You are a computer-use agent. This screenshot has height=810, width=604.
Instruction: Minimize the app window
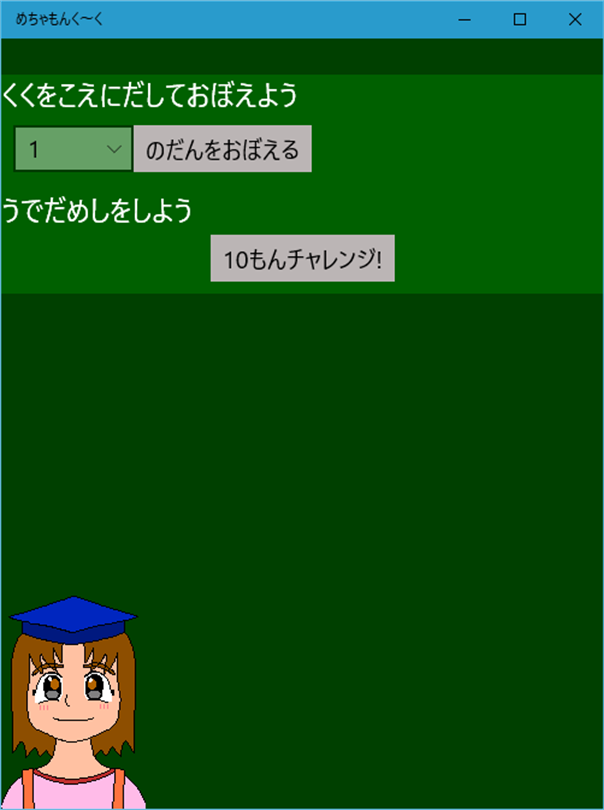point(464,19)
